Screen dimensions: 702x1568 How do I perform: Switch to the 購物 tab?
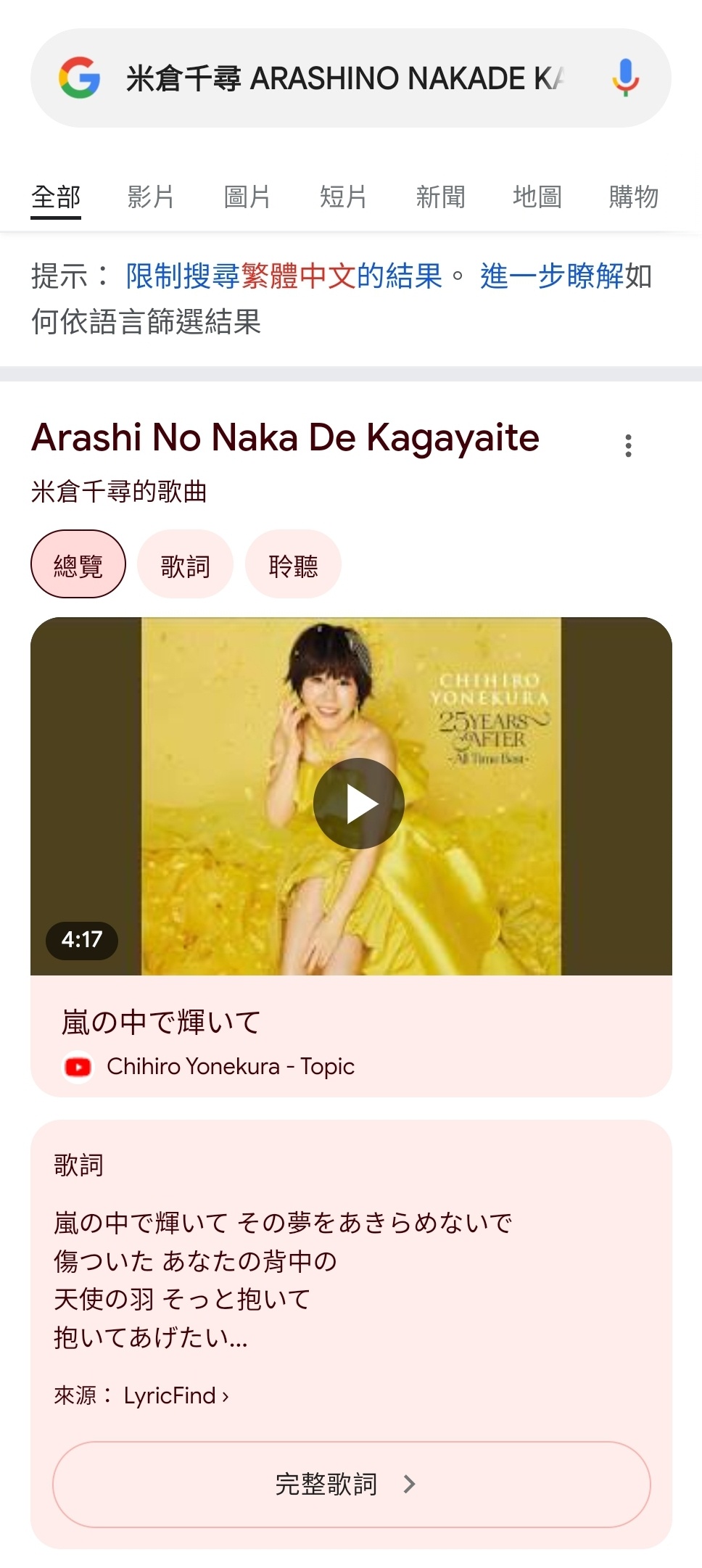click(x=634, y=197)
